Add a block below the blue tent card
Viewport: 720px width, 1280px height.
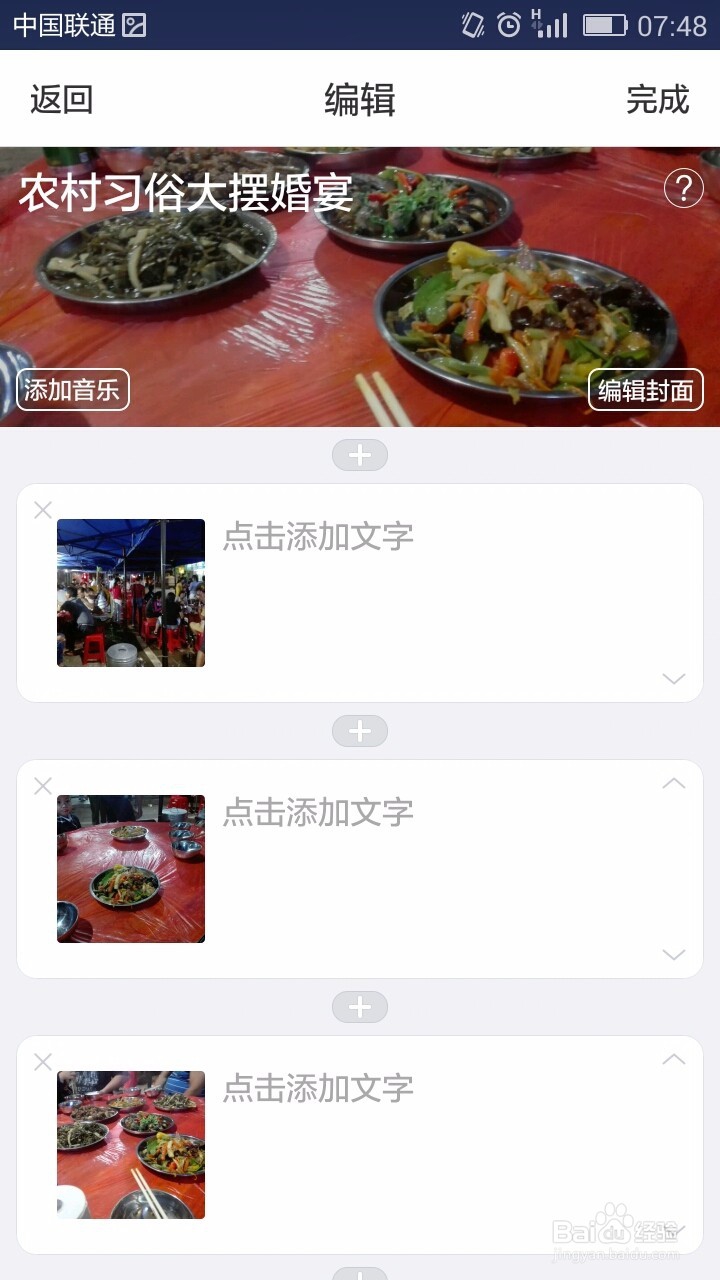(360, 731)
